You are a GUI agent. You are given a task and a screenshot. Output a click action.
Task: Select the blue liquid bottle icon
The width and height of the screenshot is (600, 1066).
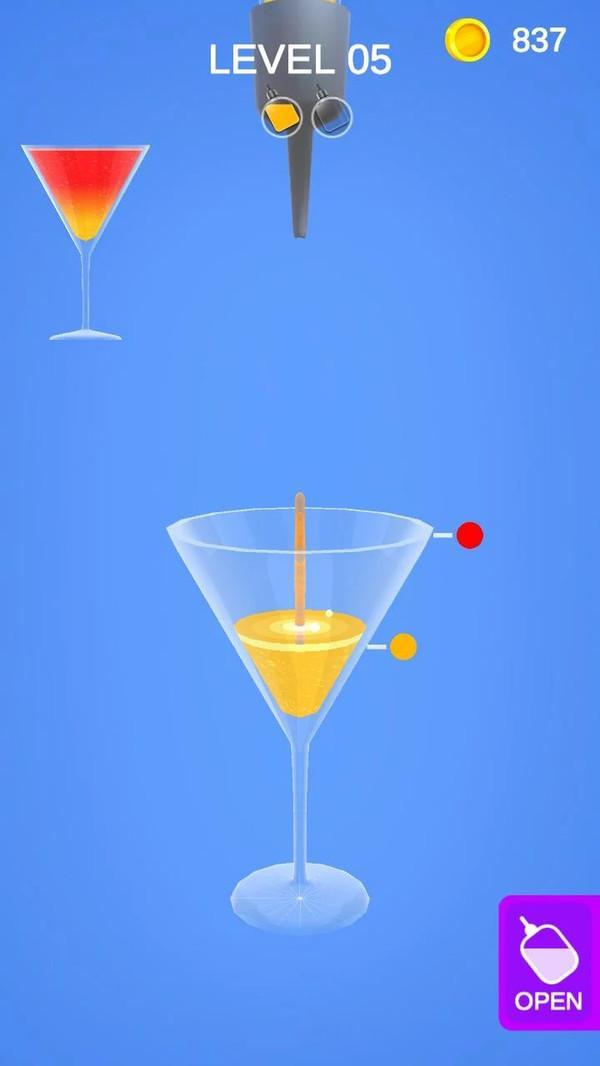coord(332,116)
